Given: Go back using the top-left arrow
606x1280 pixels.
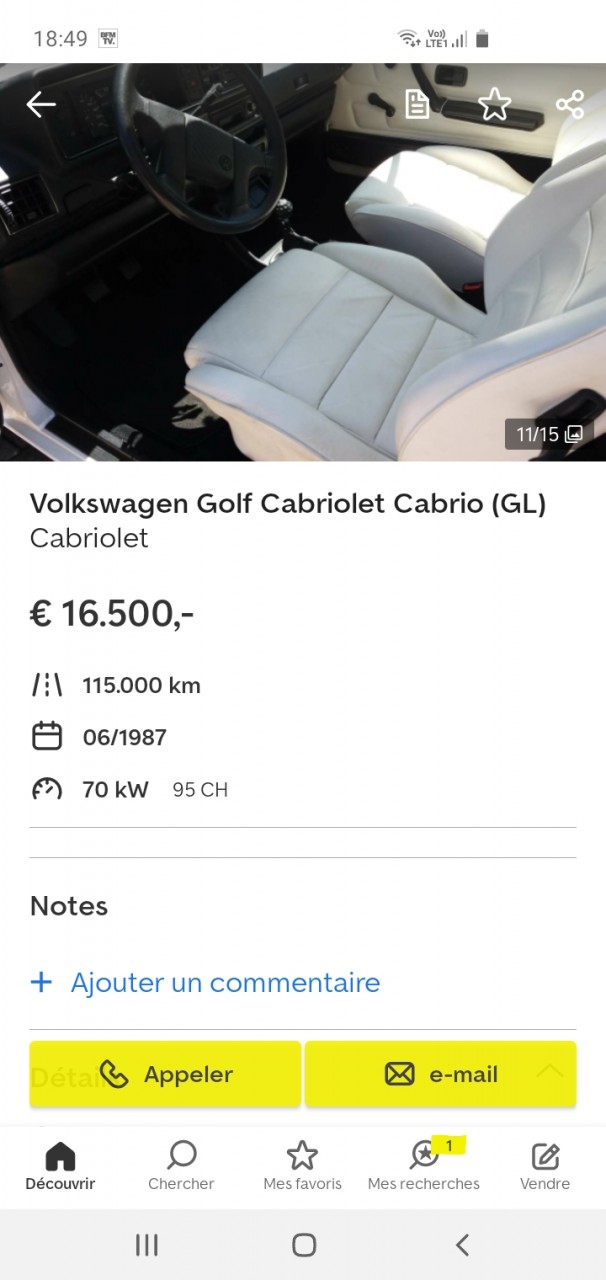Looking at the screenshot, I should point(41,104).
